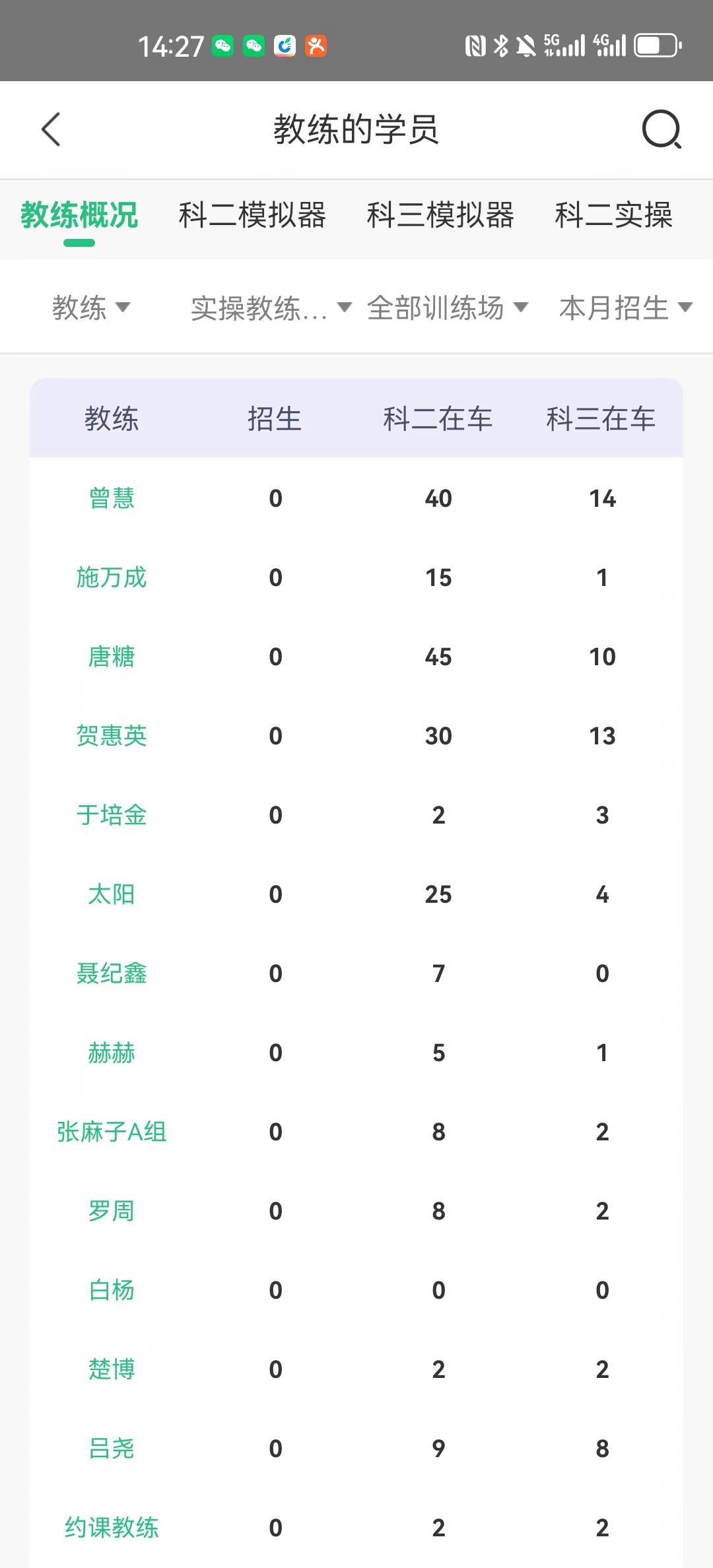Open the 全部训练场 dropdown
The width and height of the screenshot is (713, 1568).
click(x=448, y=308)
